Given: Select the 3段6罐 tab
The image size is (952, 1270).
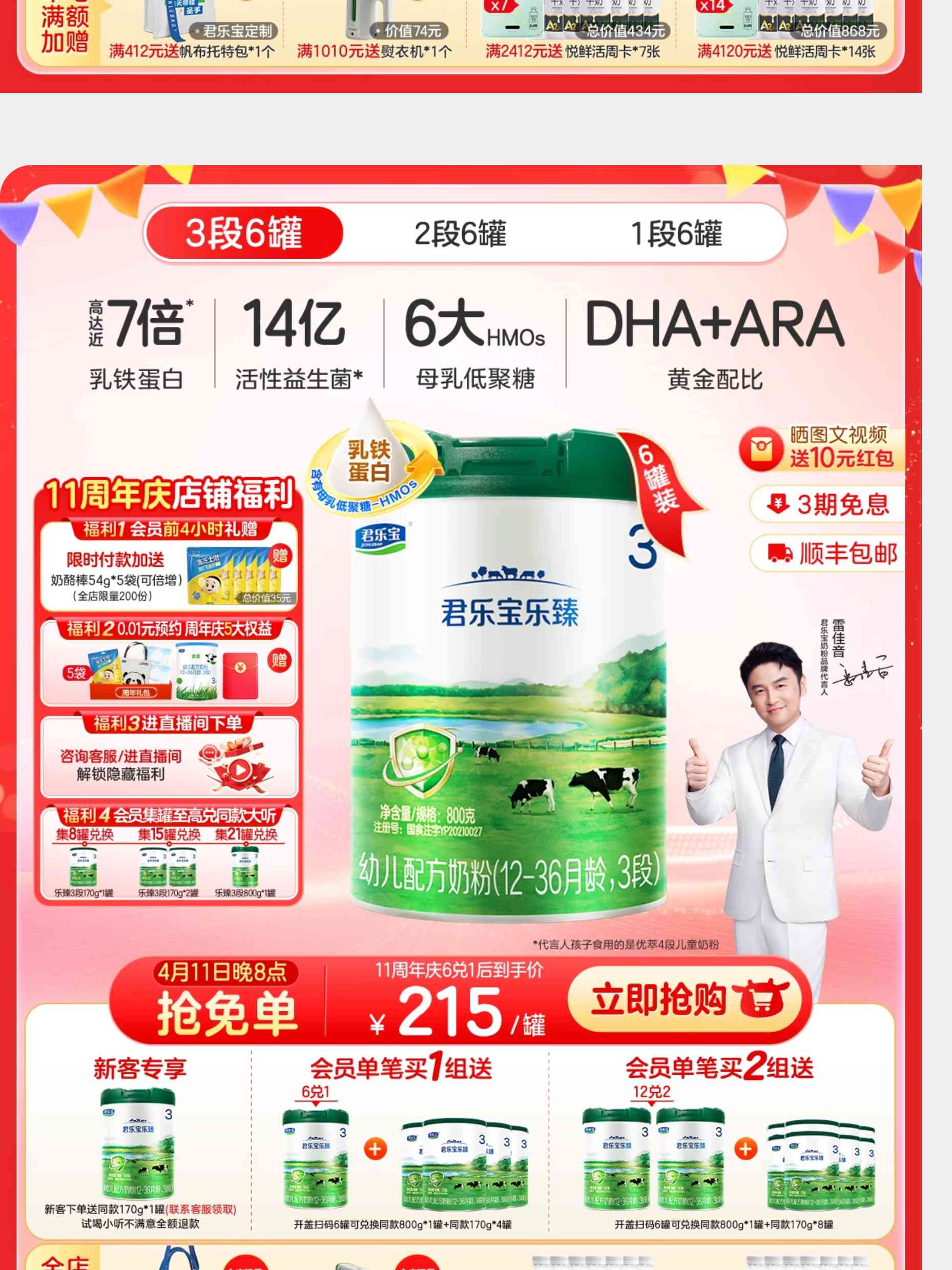Looking at the screenshot, I should pos(244,233).
